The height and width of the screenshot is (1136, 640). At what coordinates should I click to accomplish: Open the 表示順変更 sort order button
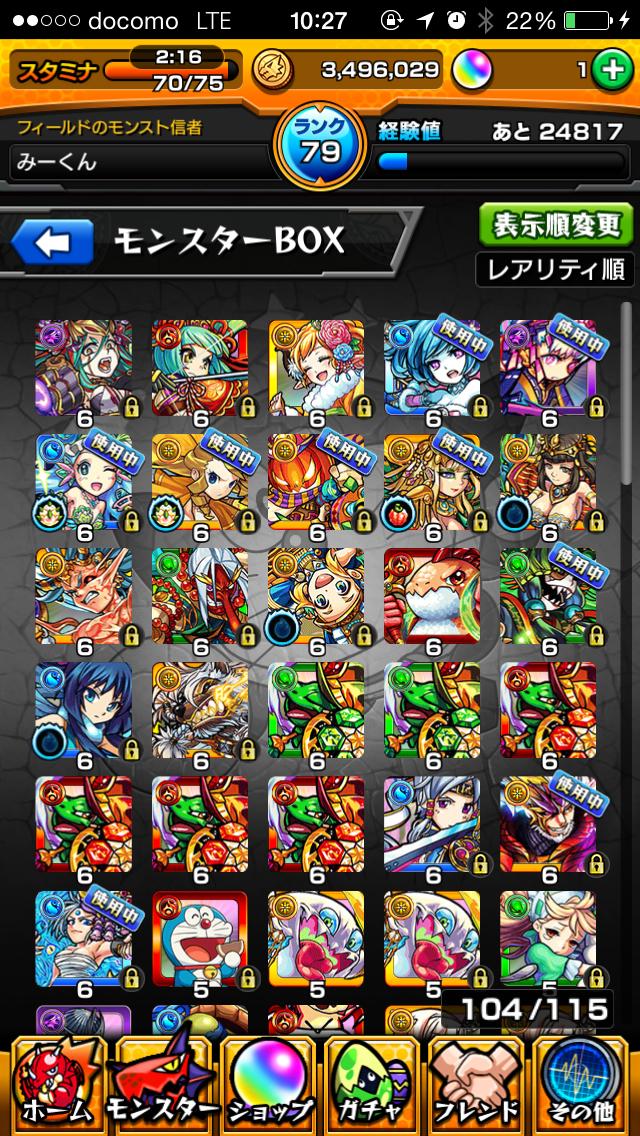pyautogui.click(x=555, y=224)
